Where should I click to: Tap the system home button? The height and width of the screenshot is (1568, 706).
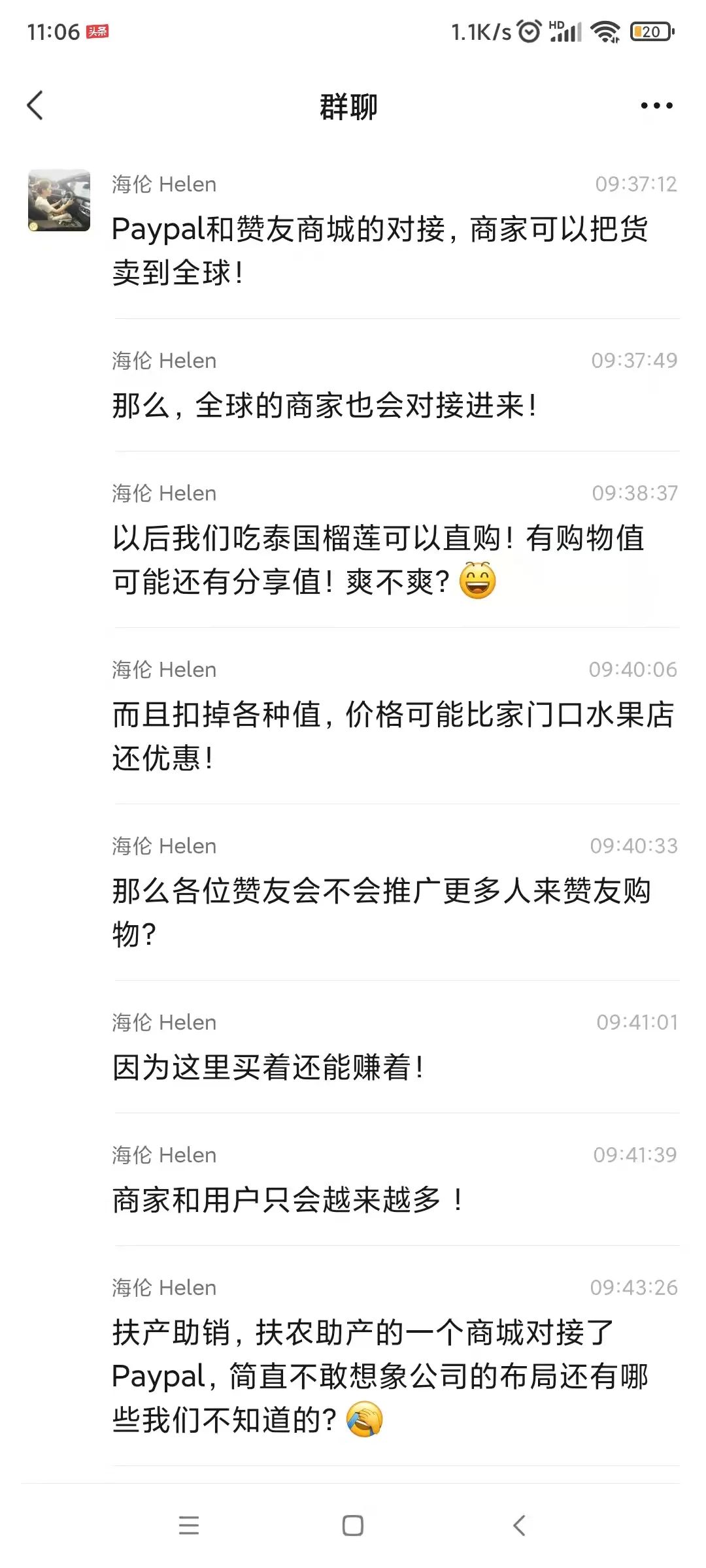tap(353, 1526)
